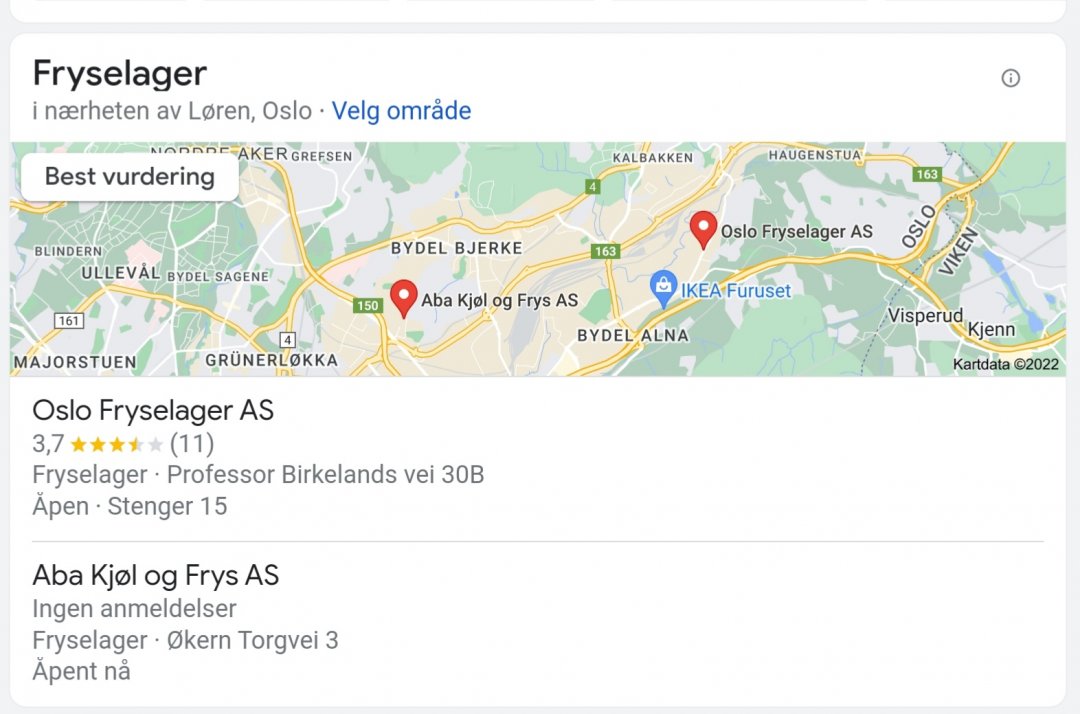Tap the Aba Kjøl og Frys map pin

(x=403, y=297)
